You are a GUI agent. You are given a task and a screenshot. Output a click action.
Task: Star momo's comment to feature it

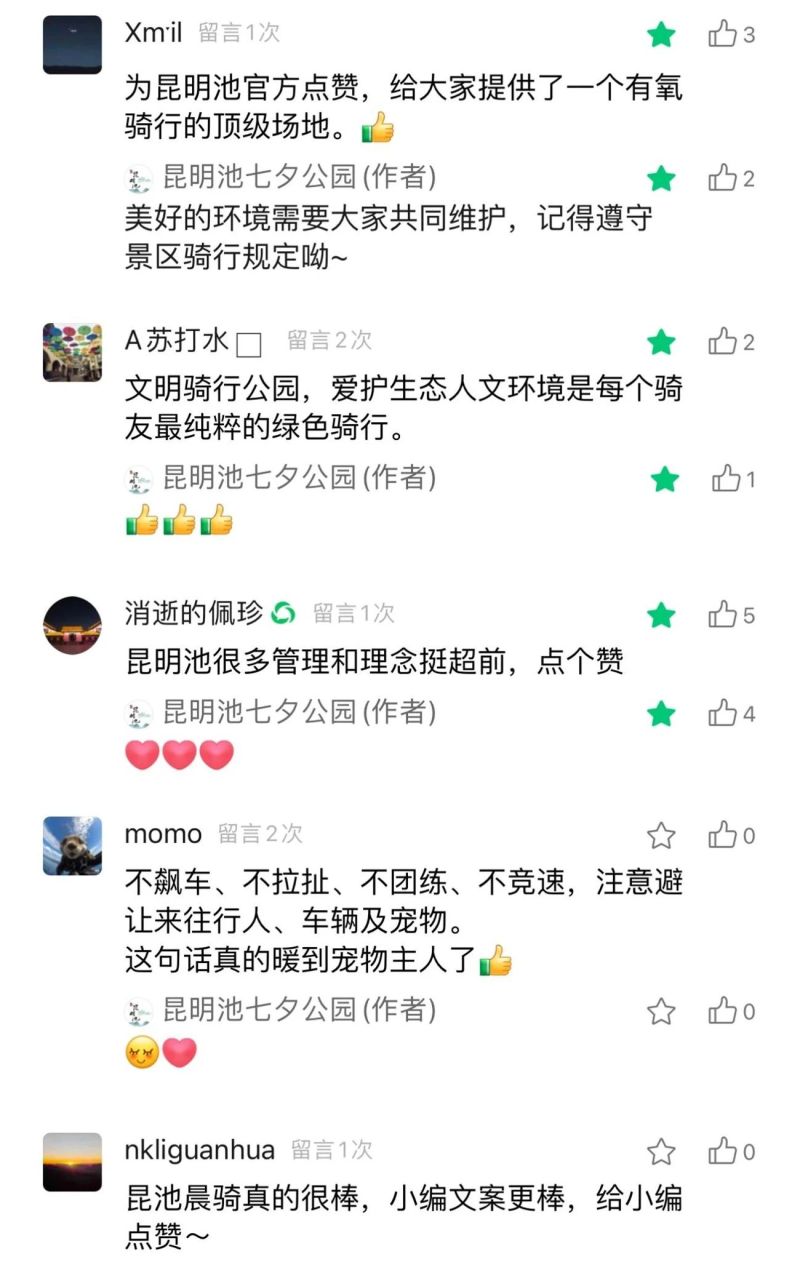pos(661,835)
